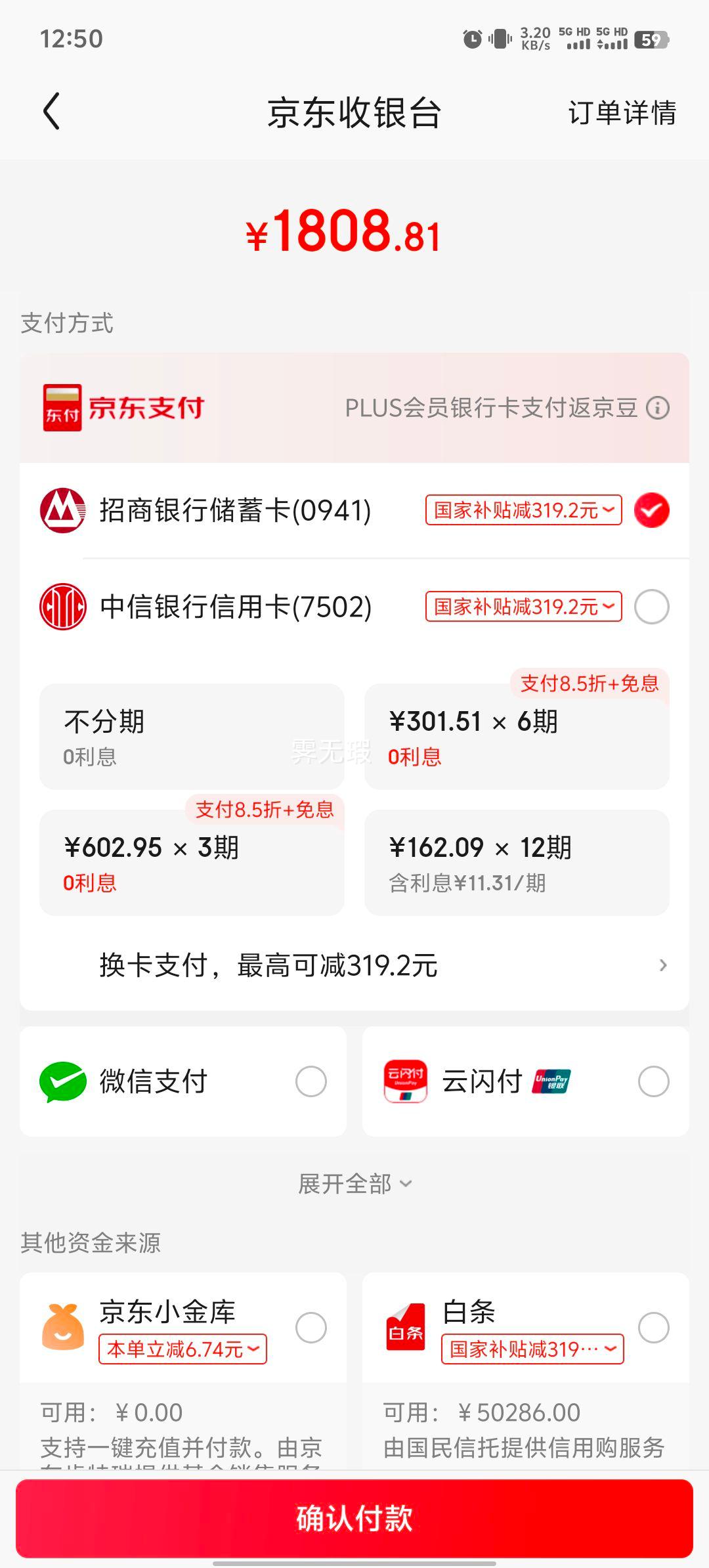The image size is (709, 1568).
Task: Go back from the JD cashier page
Action: click(x=52, y=112)
